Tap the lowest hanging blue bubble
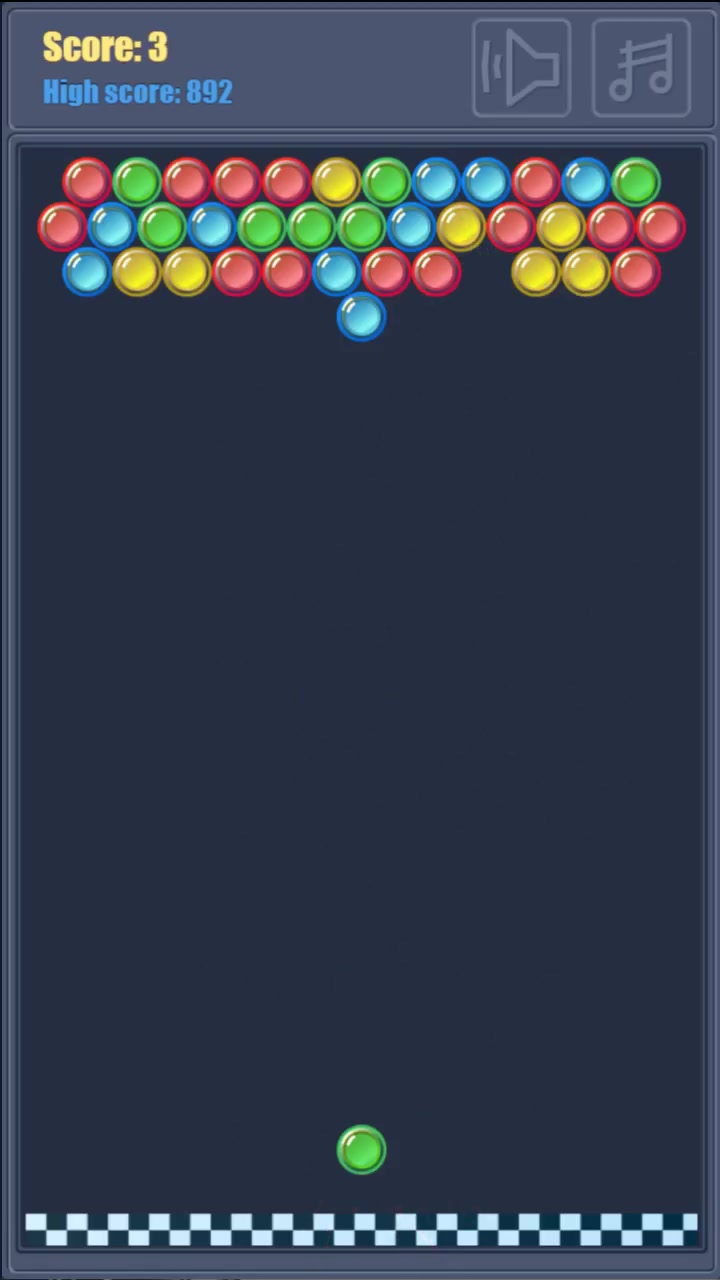 pyautogui.click(x=361, y=317)
